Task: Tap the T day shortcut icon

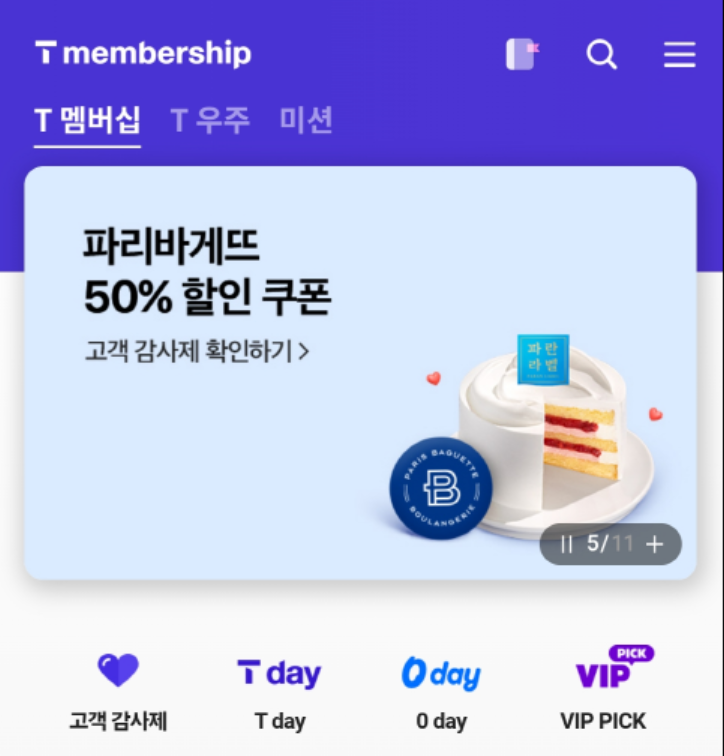Action: click(279, 673)
